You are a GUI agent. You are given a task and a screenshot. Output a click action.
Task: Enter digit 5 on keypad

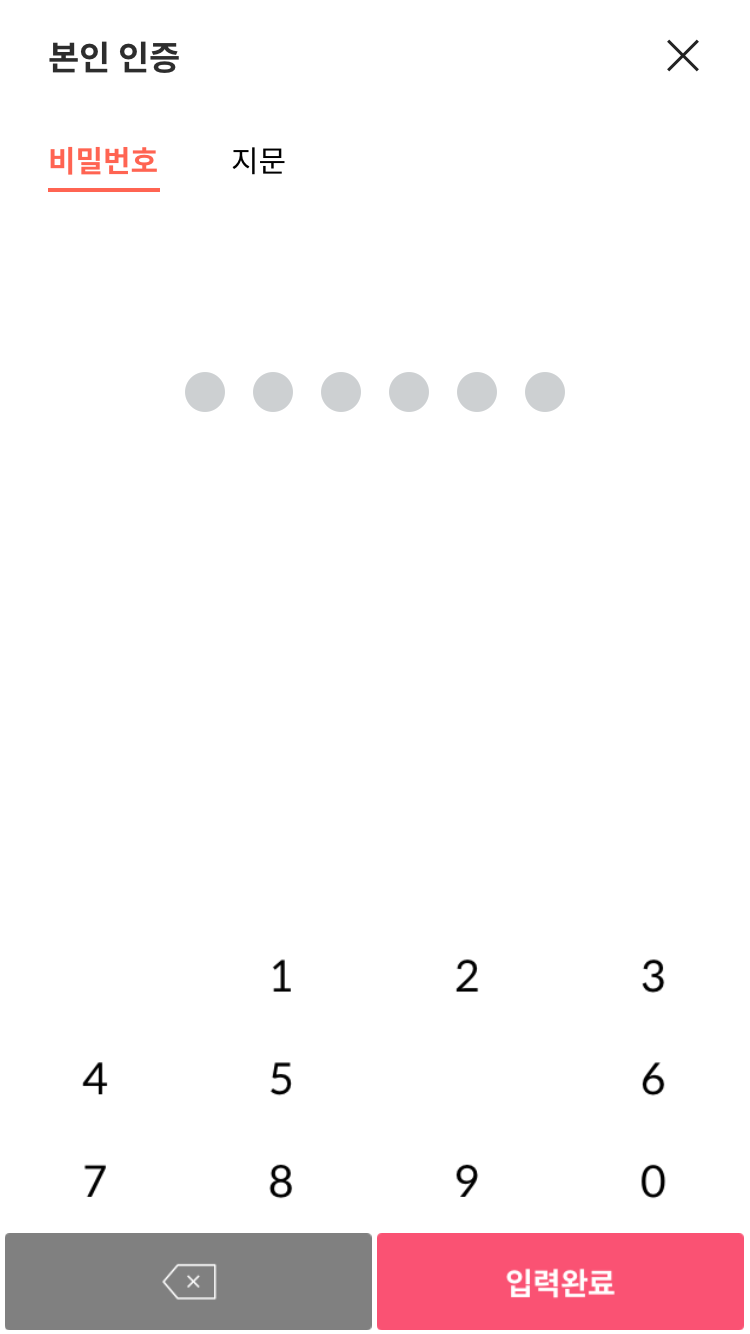(x=281, y=1079)
